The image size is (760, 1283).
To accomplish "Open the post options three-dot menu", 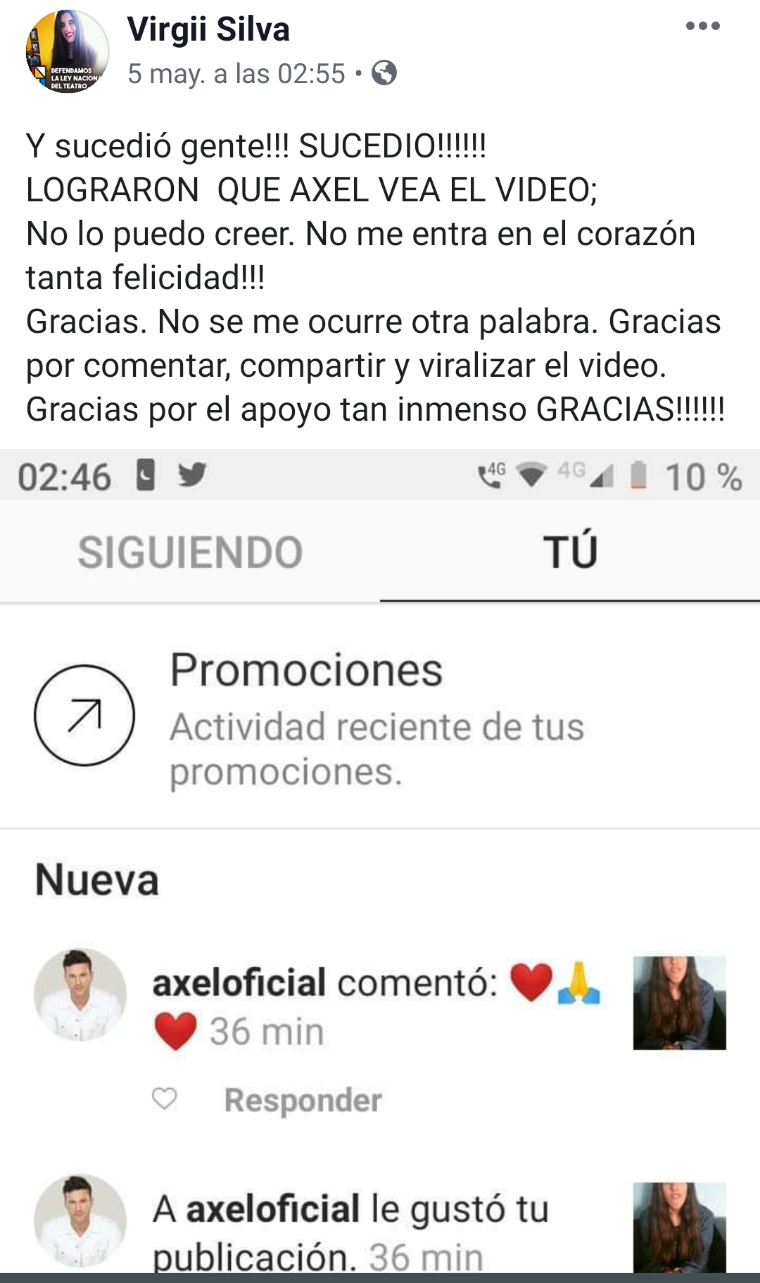I will (702, 27).
